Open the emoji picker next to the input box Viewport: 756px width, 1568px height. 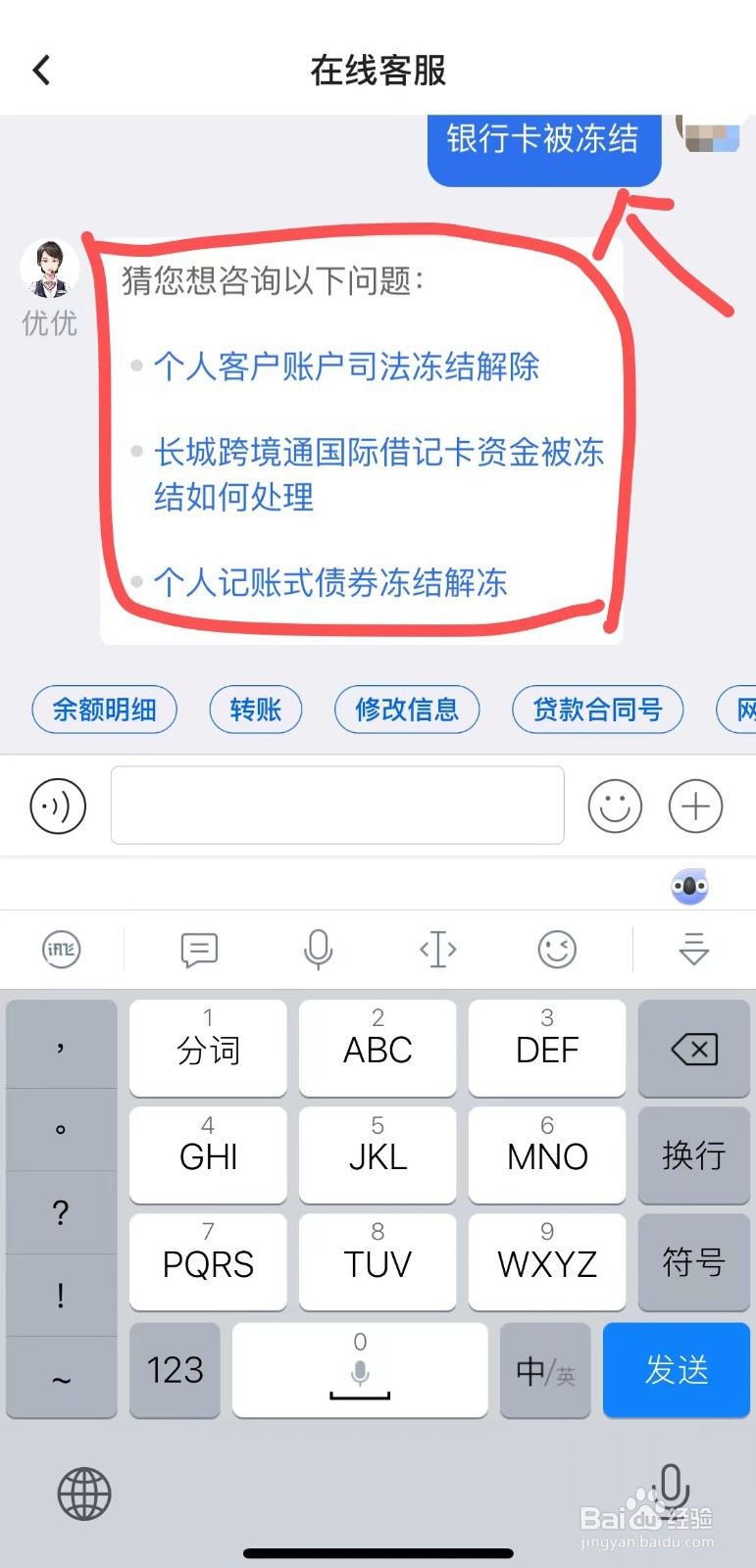point(615,806)
